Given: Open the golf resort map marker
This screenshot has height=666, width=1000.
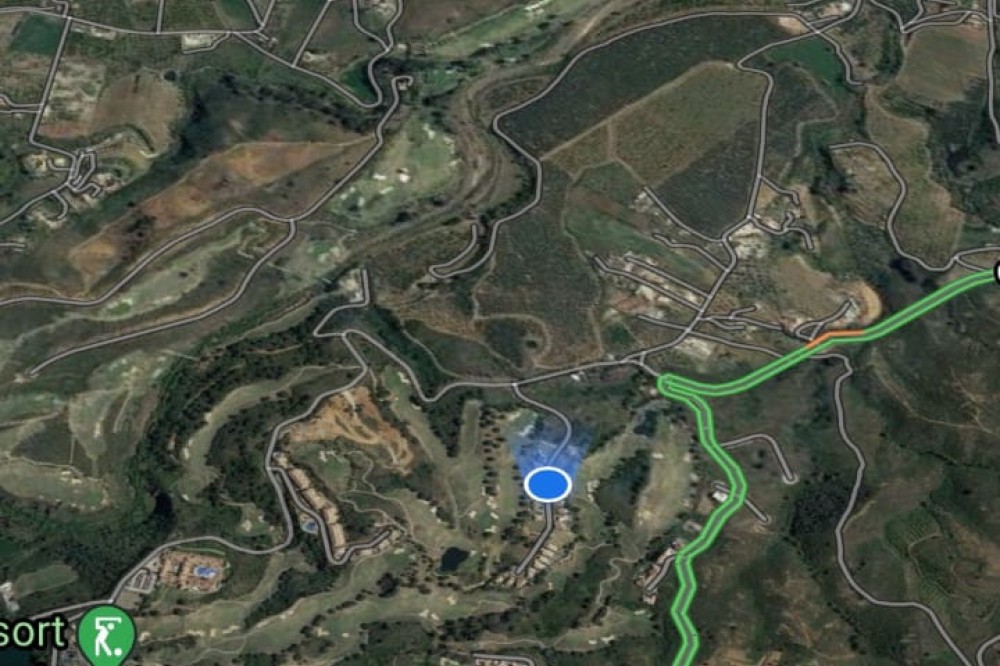Looking at the screenshot, I should [x=106, y=634].
